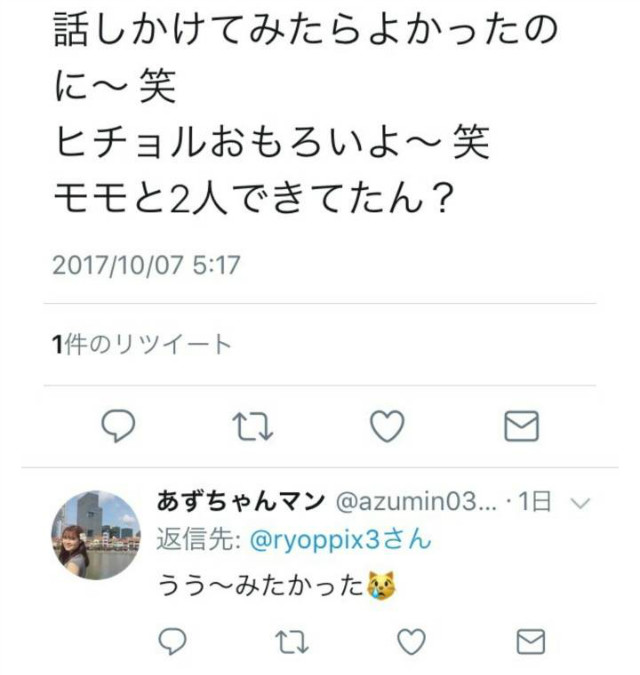Retweet あずちゃんマン's reply

pos(292,641)
